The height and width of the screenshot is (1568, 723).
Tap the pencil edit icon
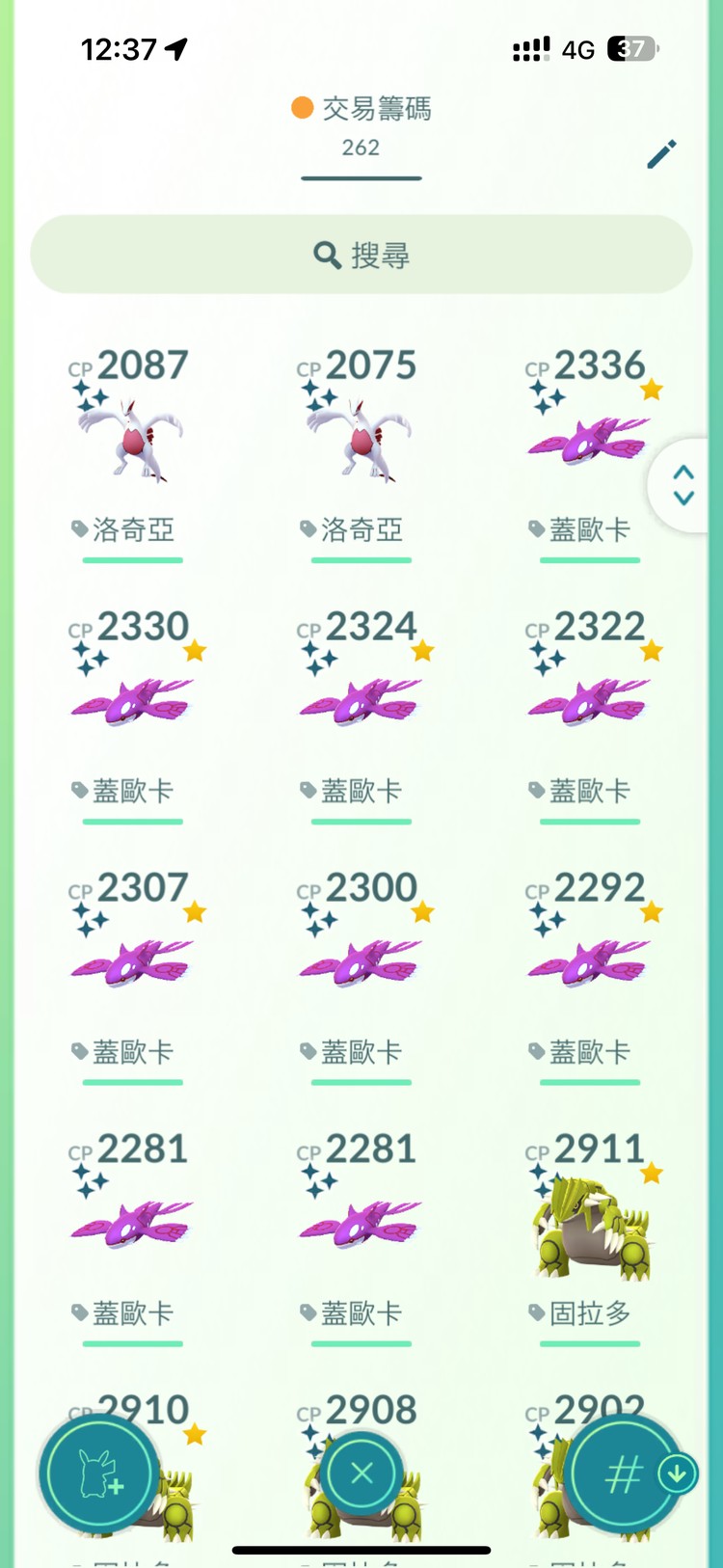(661, 154)
